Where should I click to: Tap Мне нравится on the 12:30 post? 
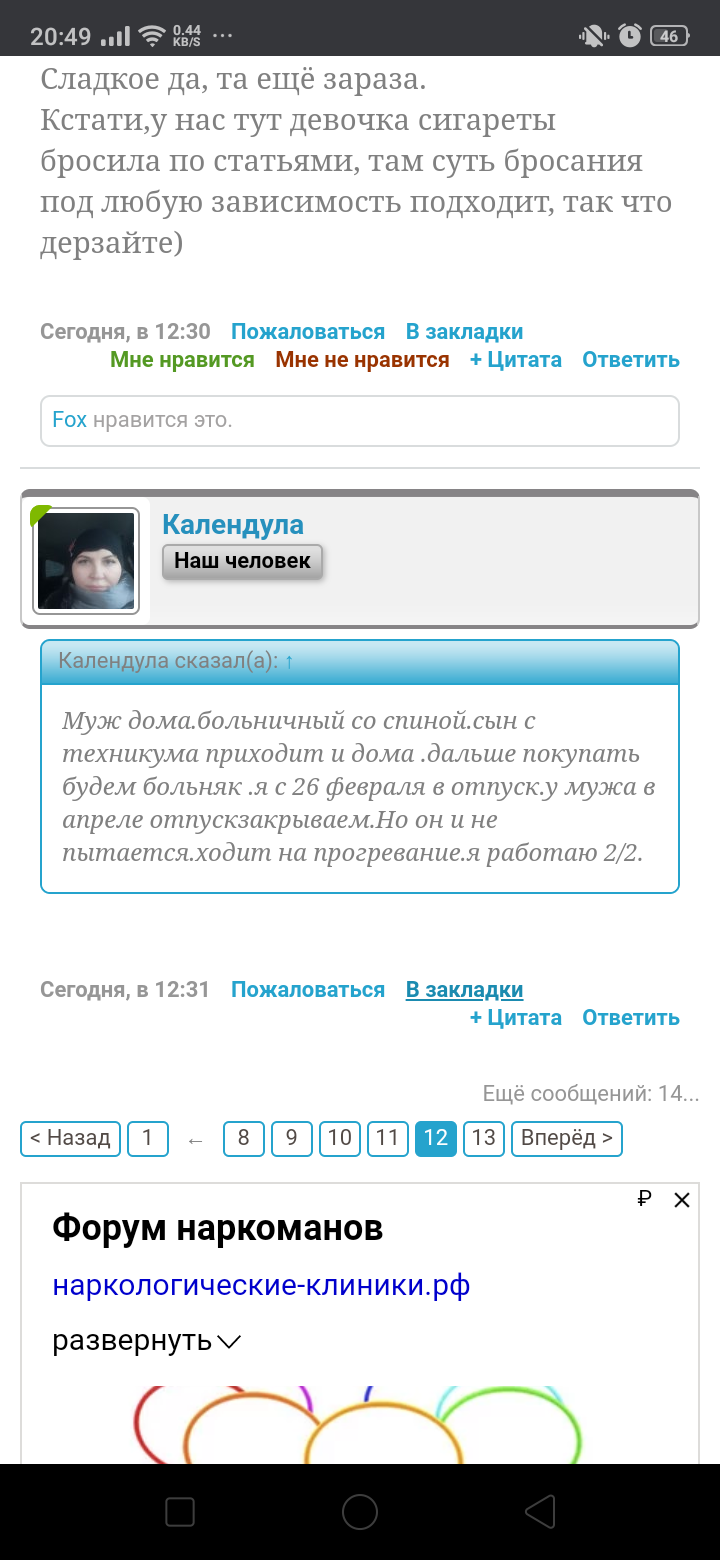[x=182, y=360]
